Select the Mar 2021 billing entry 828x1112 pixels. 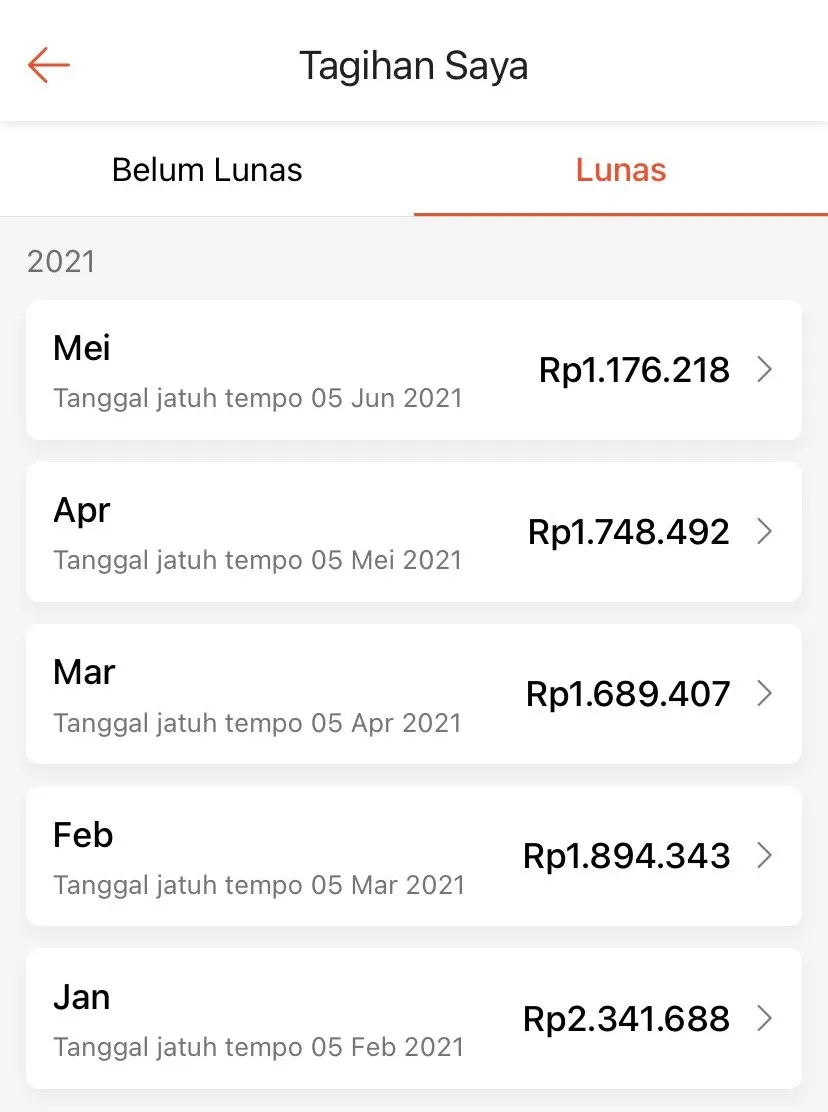pos(414,694)
